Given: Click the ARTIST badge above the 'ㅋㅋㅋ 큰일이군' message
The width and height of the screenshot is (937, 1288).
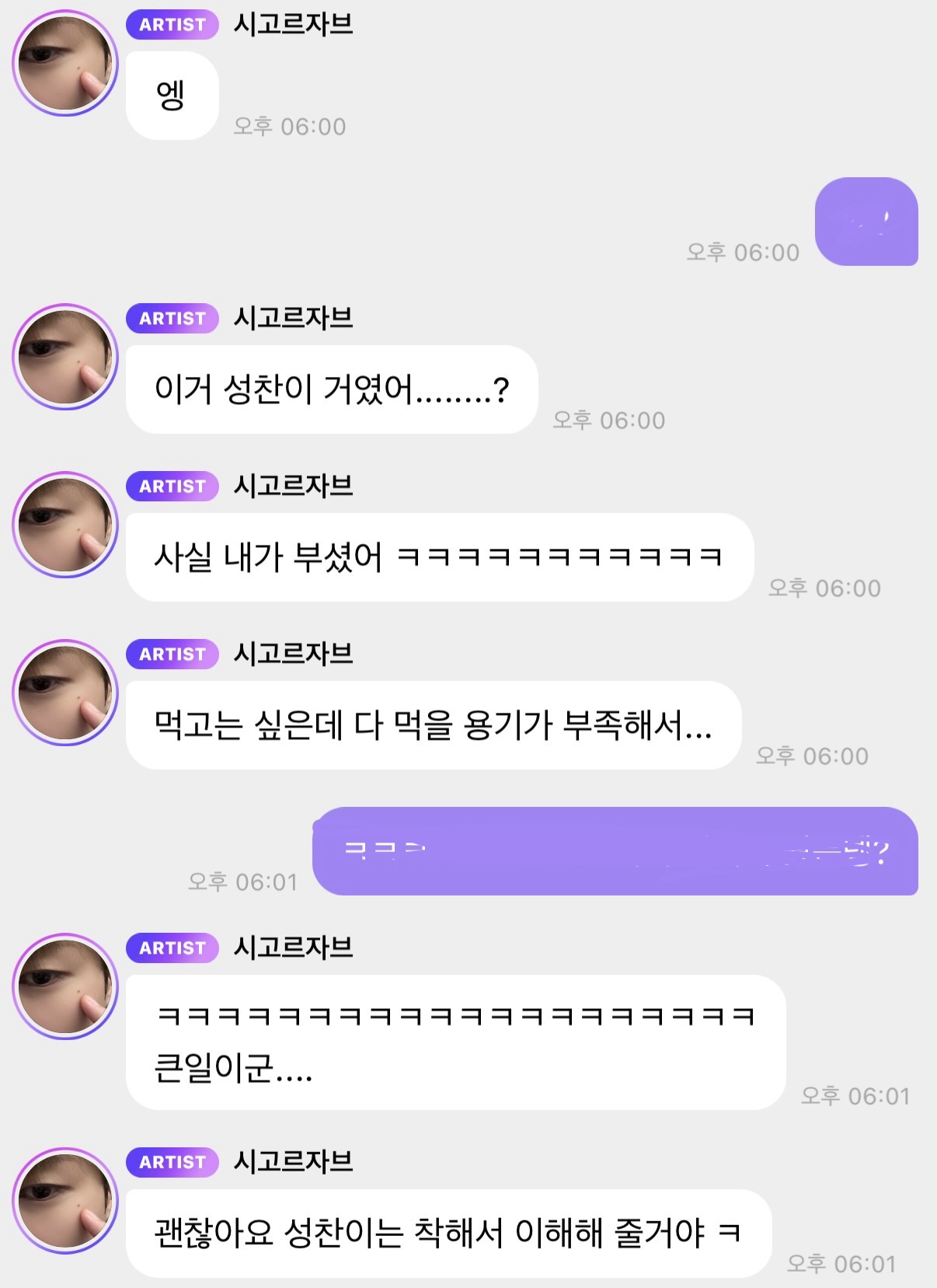Looking at the screenshot, I should tap(172, 948).
